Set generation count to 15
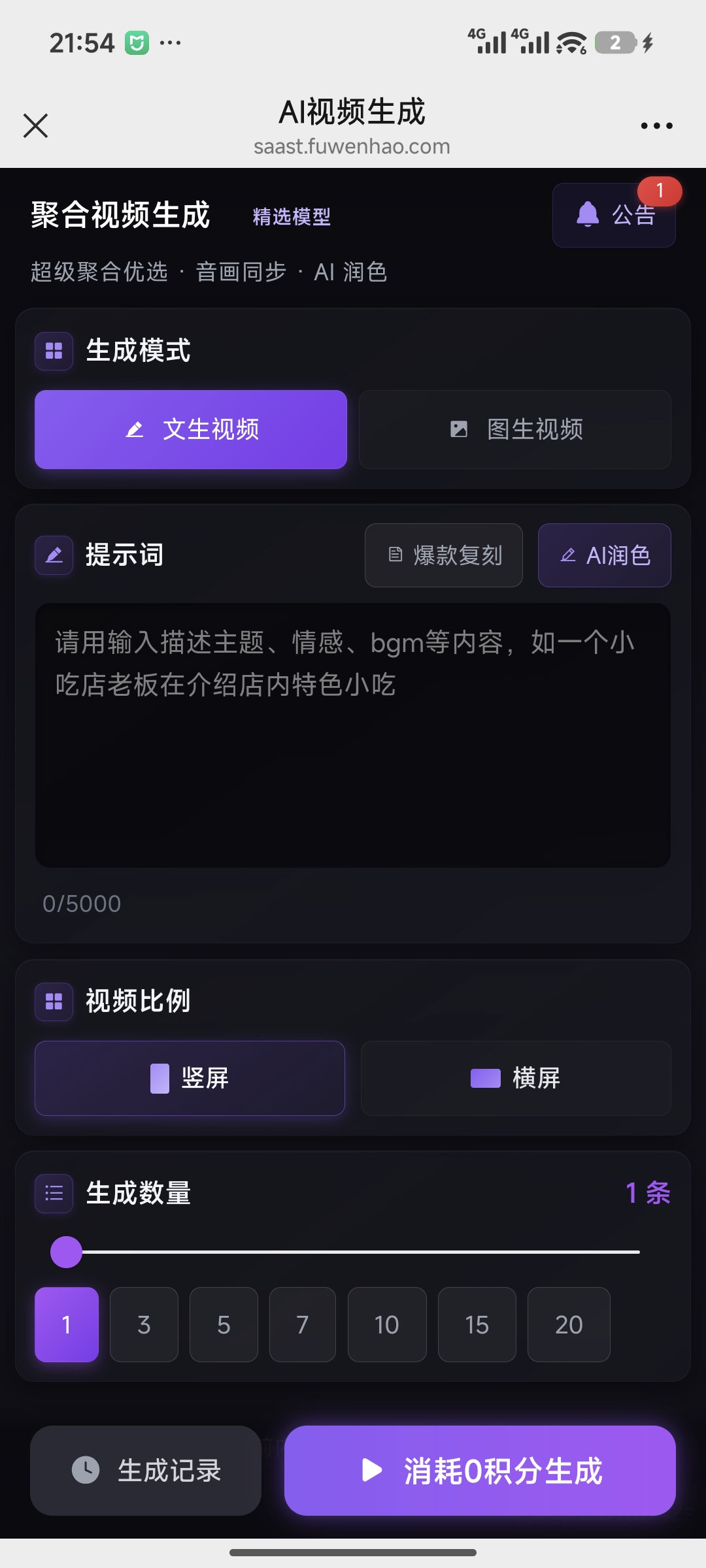This screenshot has width=706, height=1568. click(x=477, y=1324)
